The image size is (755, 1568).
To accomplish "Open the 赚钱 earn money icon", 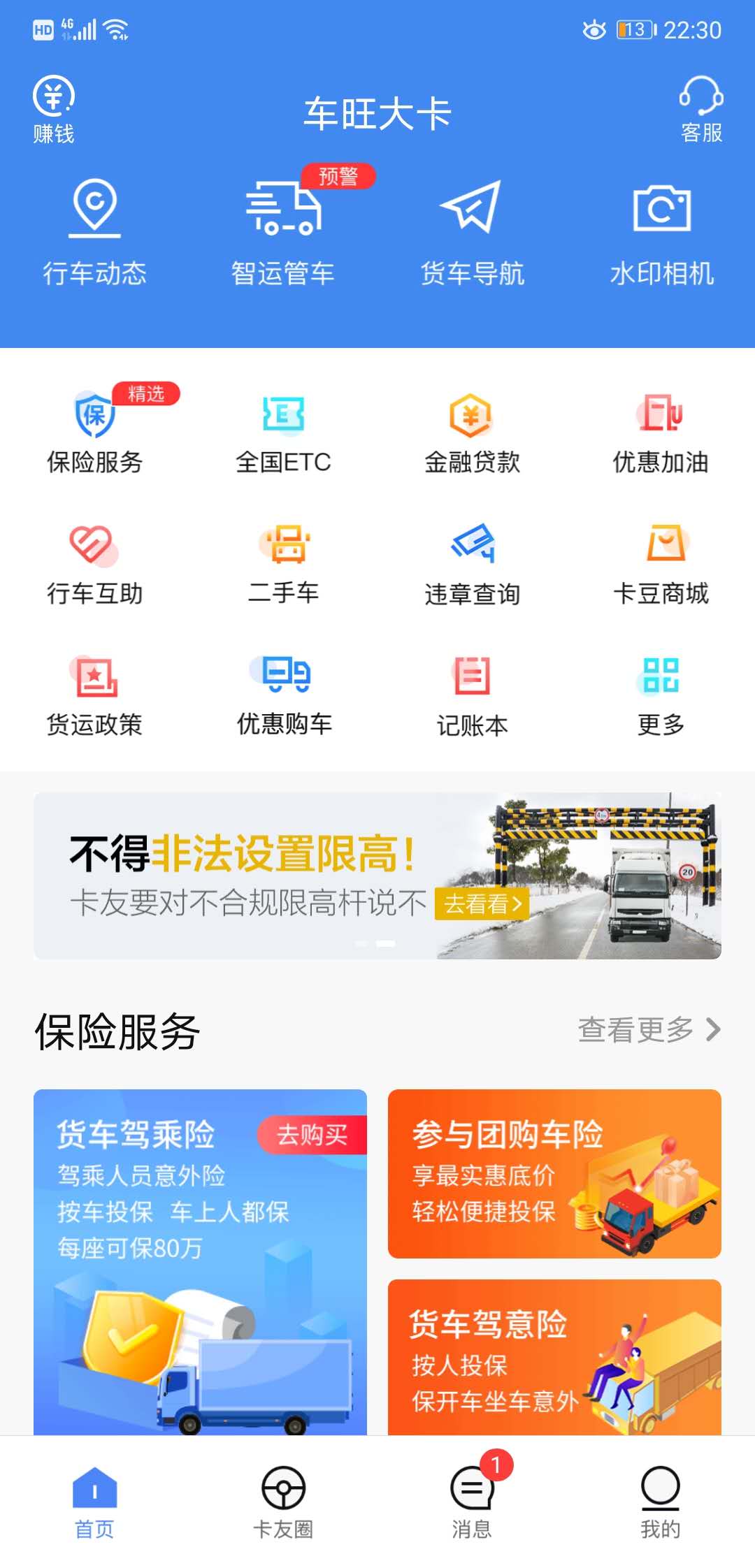I will tap(53, 110).
